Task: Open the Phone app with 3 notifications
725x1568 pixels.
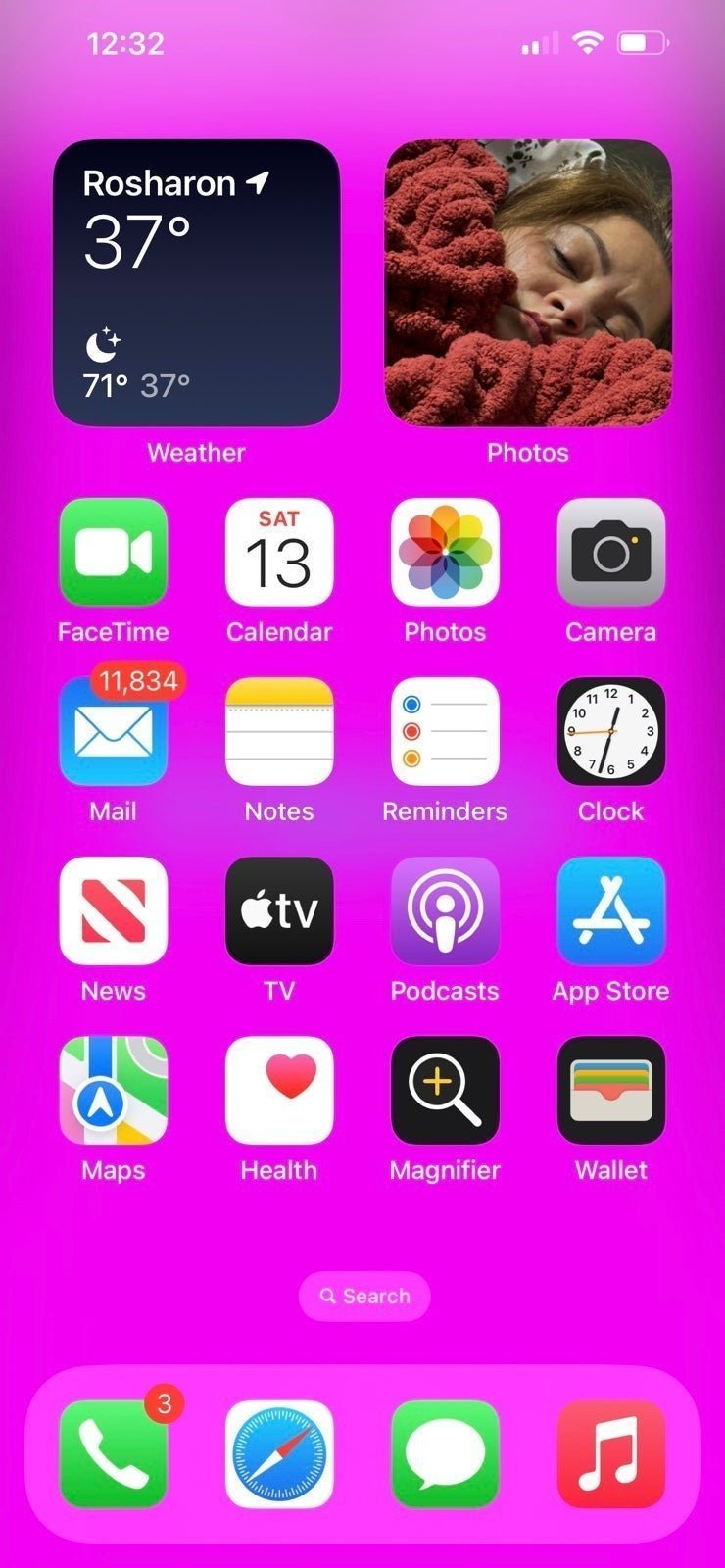Action: point(113,1453)
